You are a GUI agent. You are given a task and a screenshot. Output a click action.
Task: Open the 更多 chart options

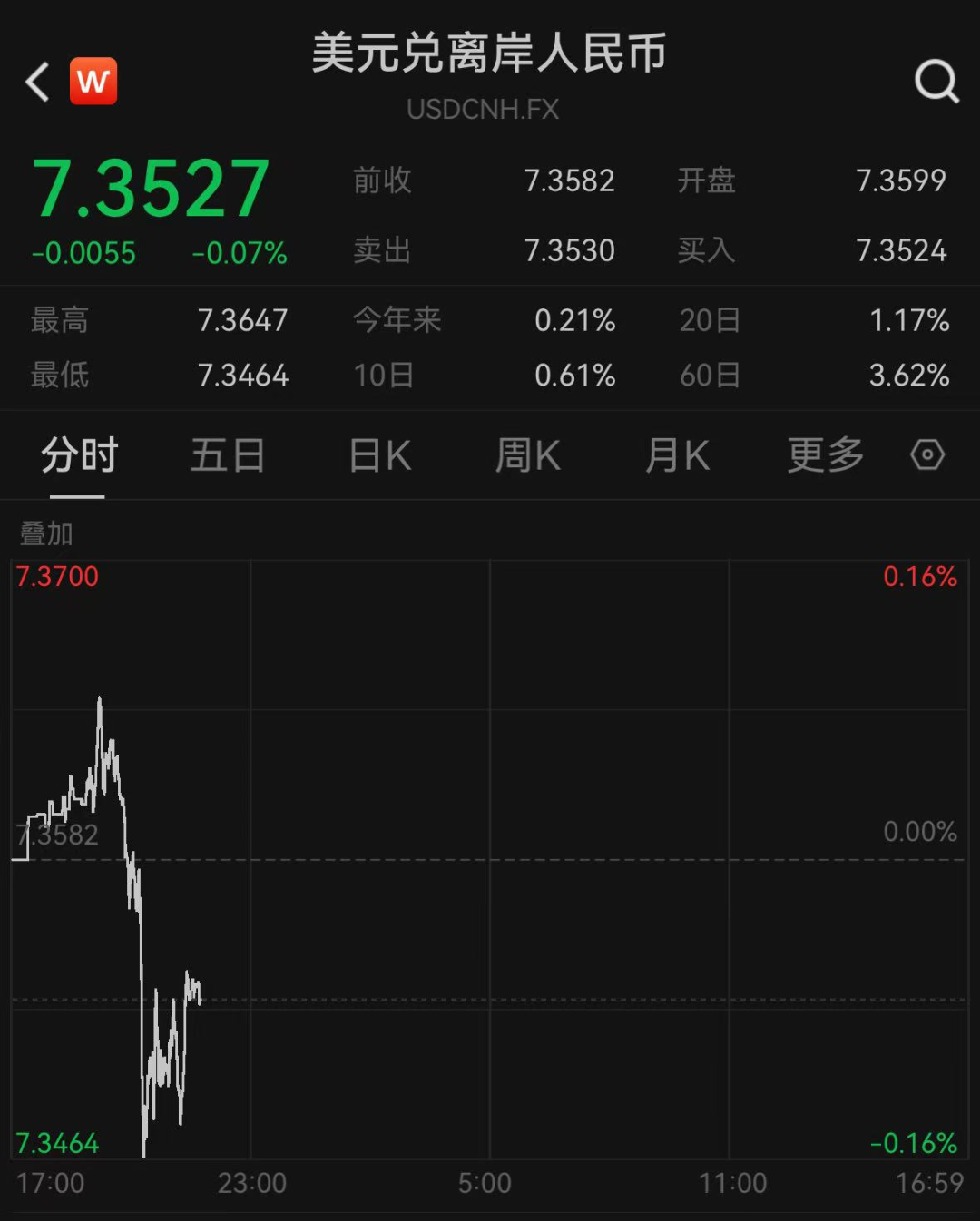click(825, 455)
